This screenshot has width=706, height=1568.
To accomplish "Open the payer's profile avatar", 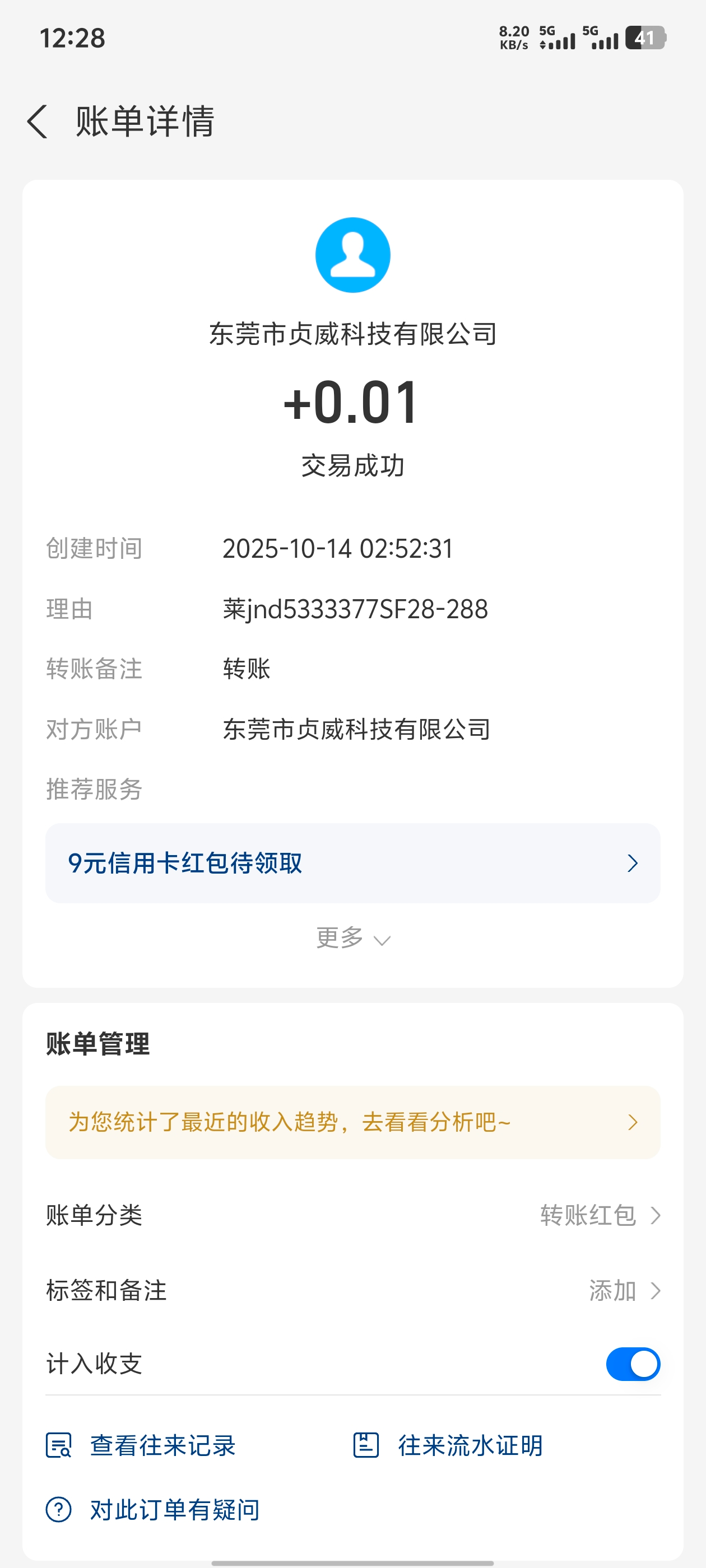I will click(352, 255).
